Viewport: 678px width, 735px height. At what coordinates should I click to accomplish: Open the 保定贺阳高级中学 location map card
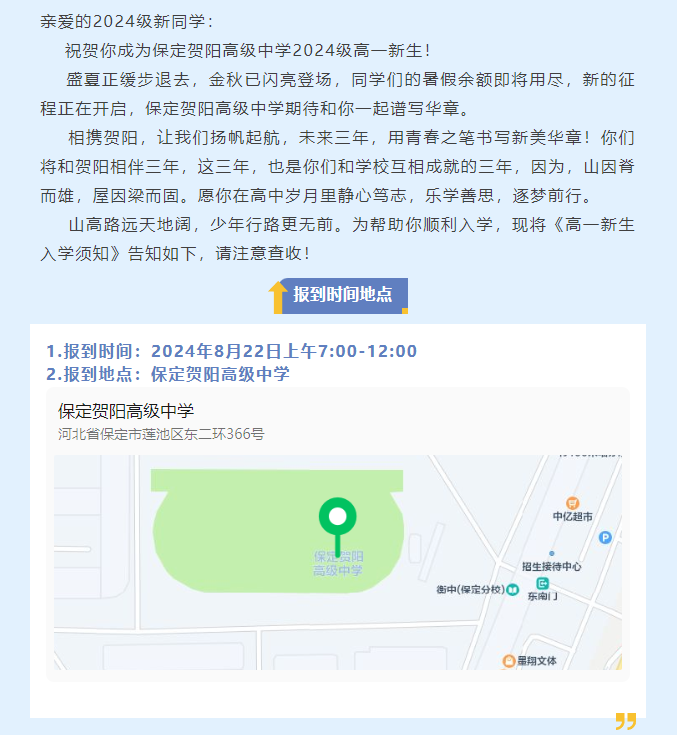coord(337,421)
